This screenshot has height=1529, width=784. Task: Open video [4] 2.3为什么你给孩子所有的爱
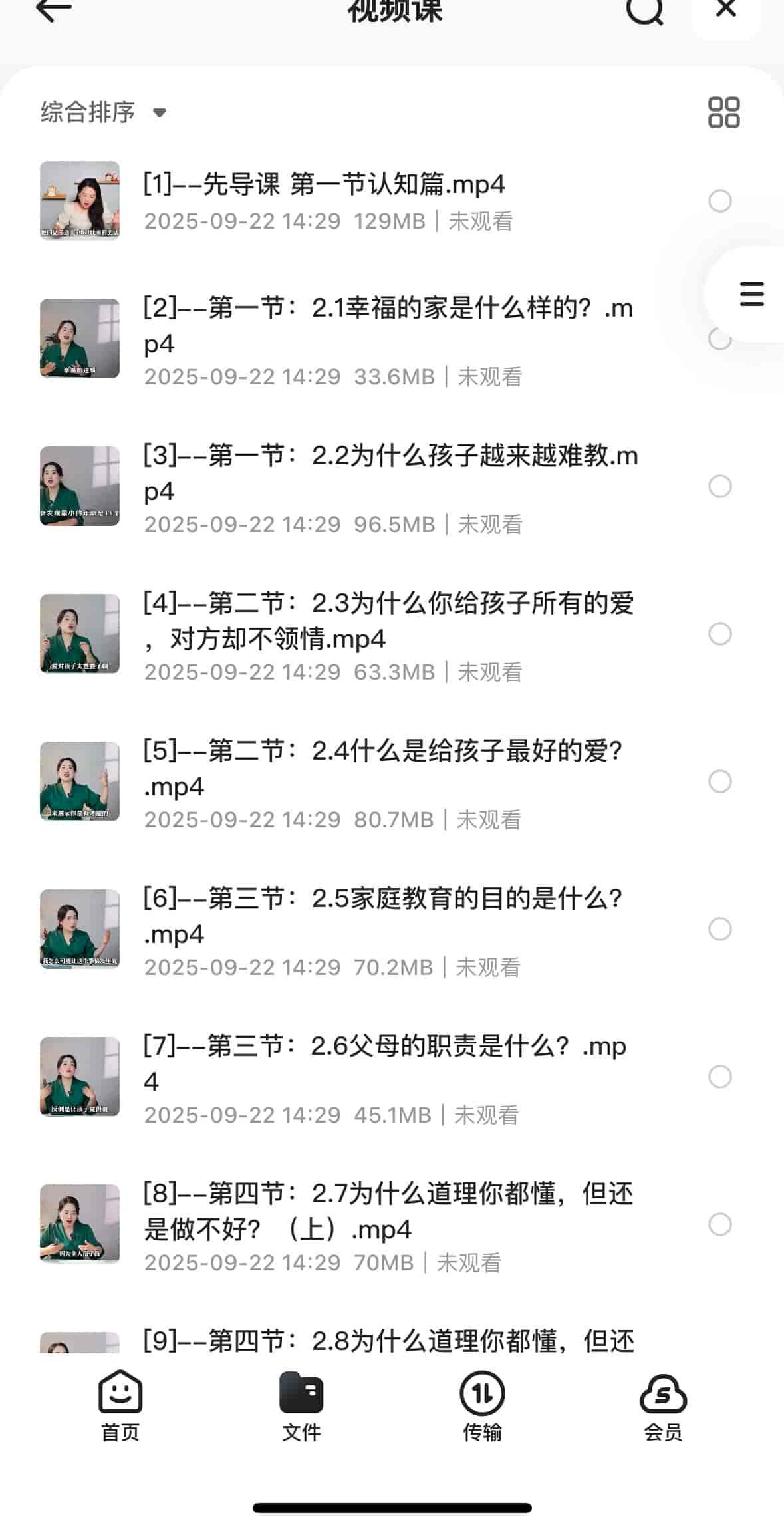388,621
